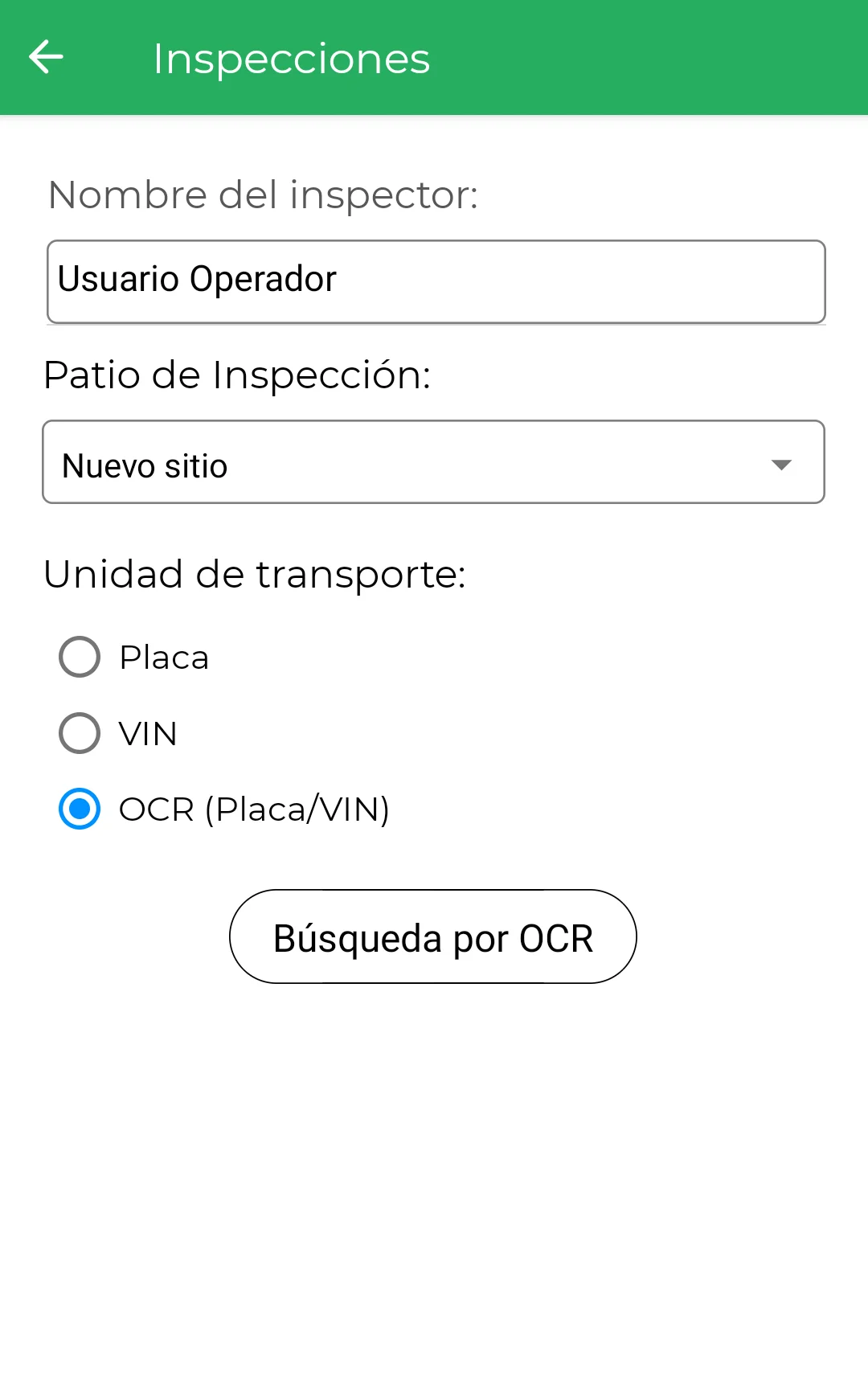Click the Nombre del inspector label text

264,194
